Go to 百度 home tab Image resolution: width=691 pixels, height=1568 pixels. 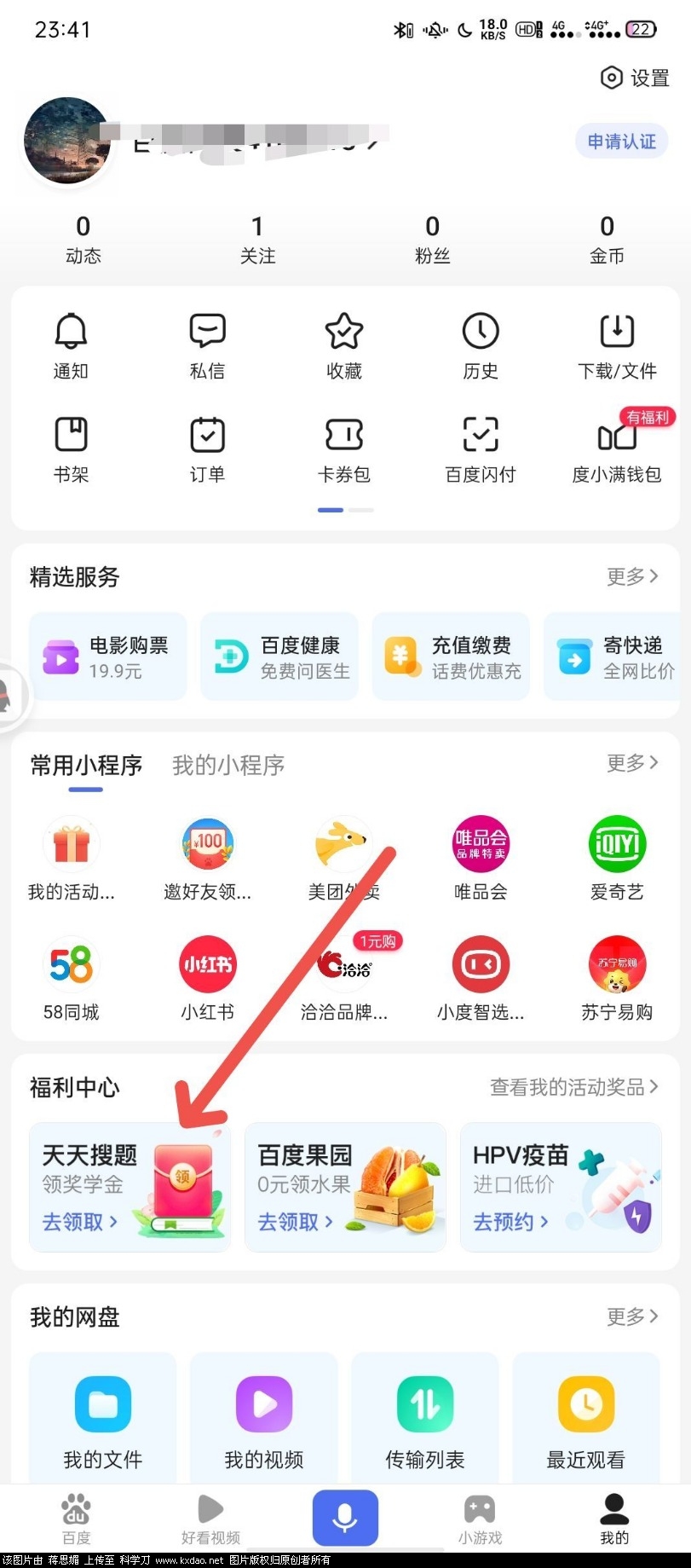click(76, 1519)
